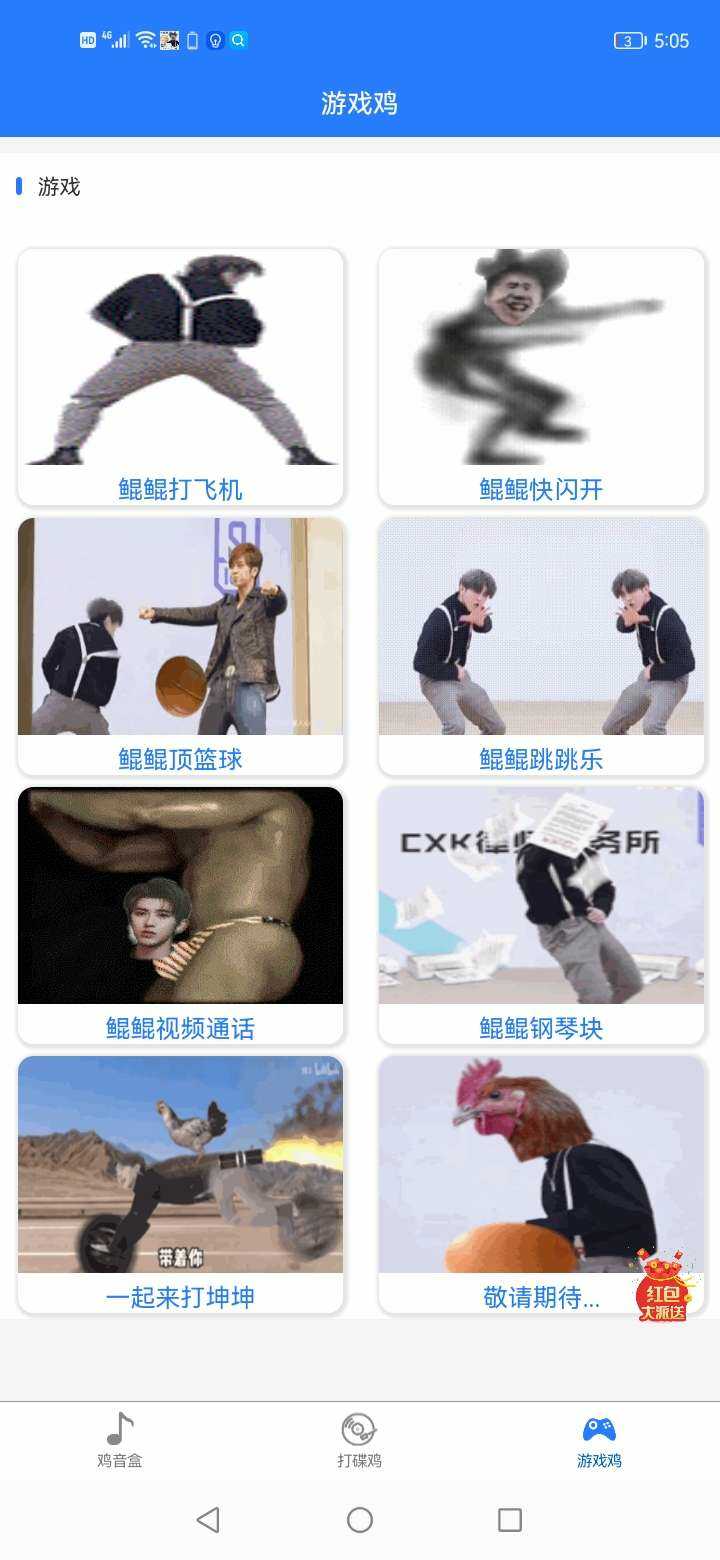720x1560 pixels.
Task: Select the 游戏鸡 tab
Action: click(599, 1440)
